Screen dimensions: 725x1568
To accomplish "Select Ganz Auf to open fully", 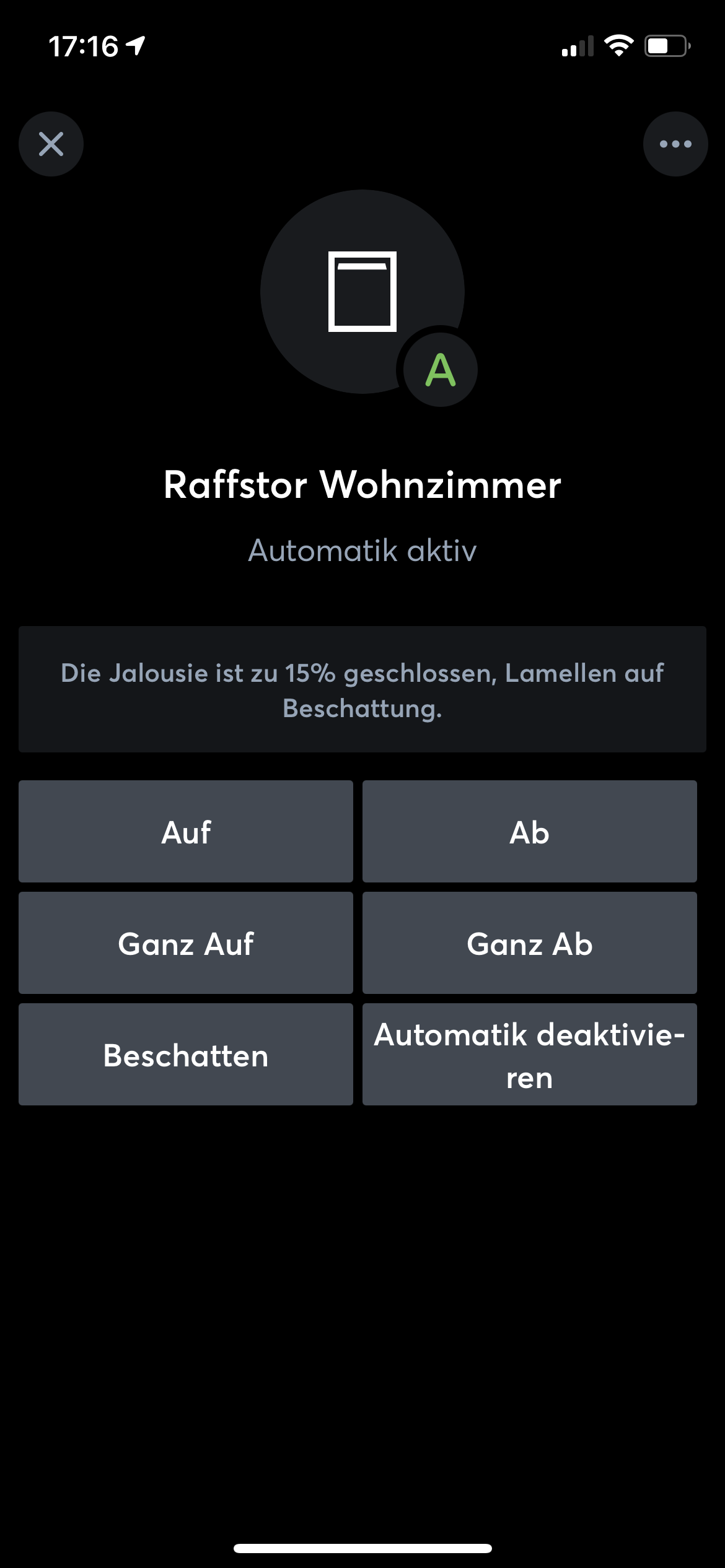I will [x=186, y=943].
